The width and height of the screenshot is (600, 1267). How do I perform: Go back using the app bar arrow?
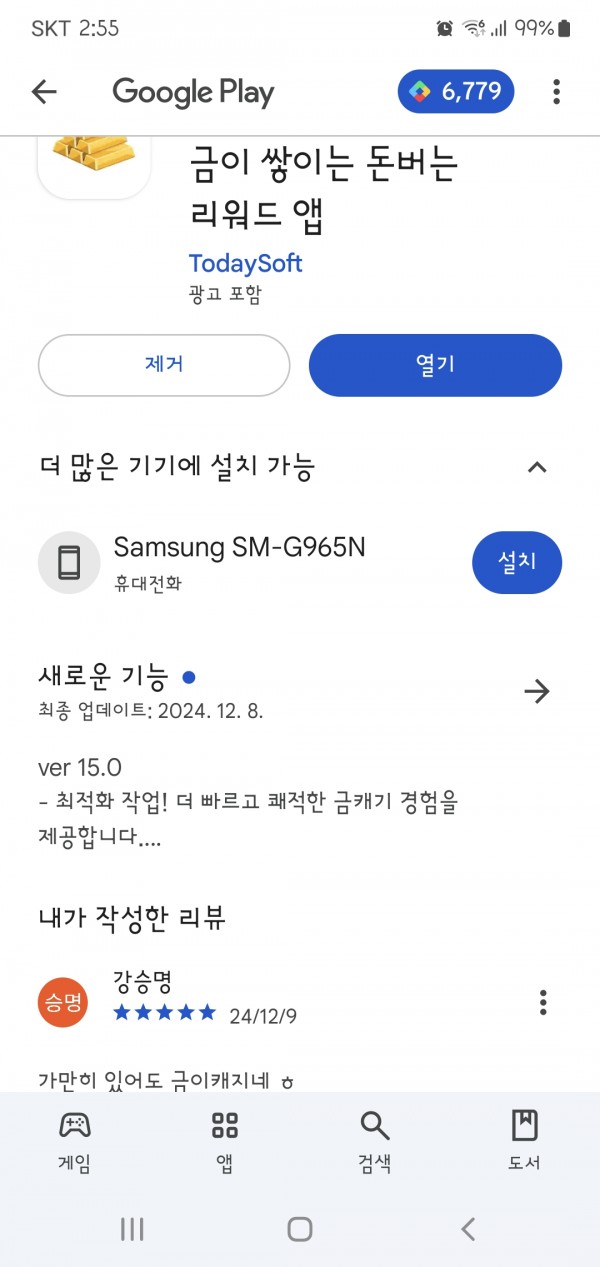point(44,92)
